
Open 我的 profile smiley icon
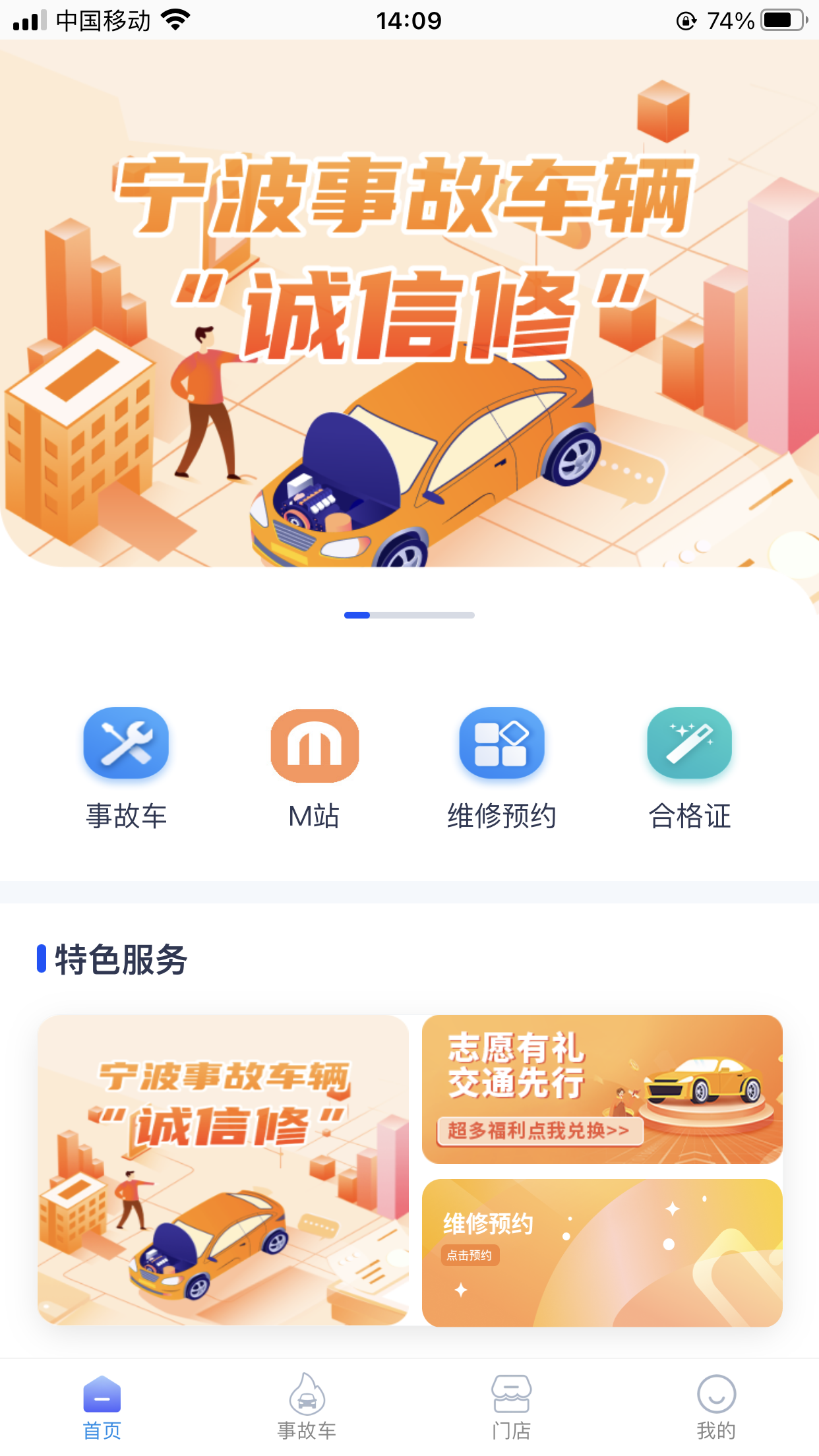coord(716,1395)
